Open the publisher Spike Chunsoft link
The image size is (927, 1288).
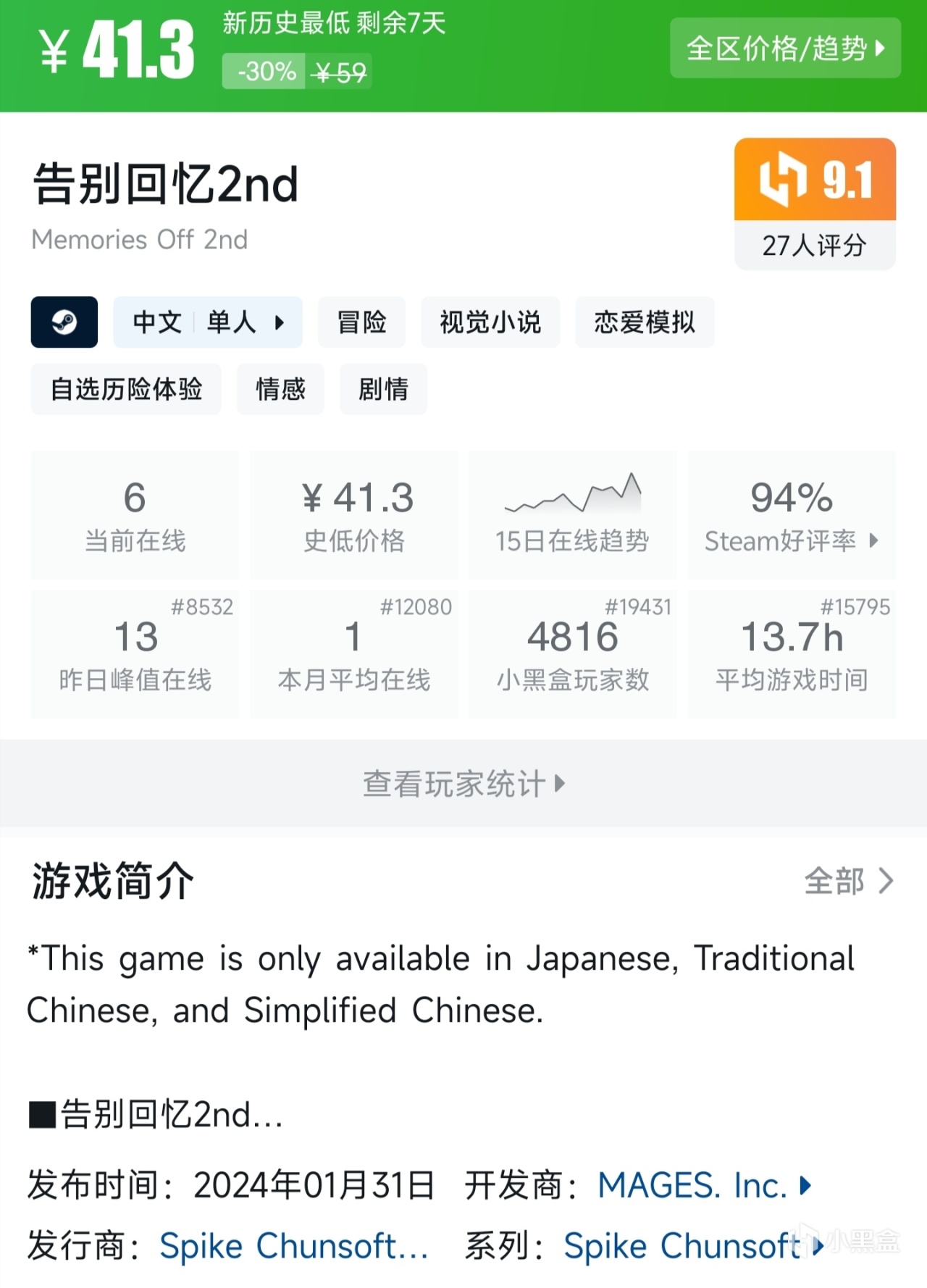293,1247
